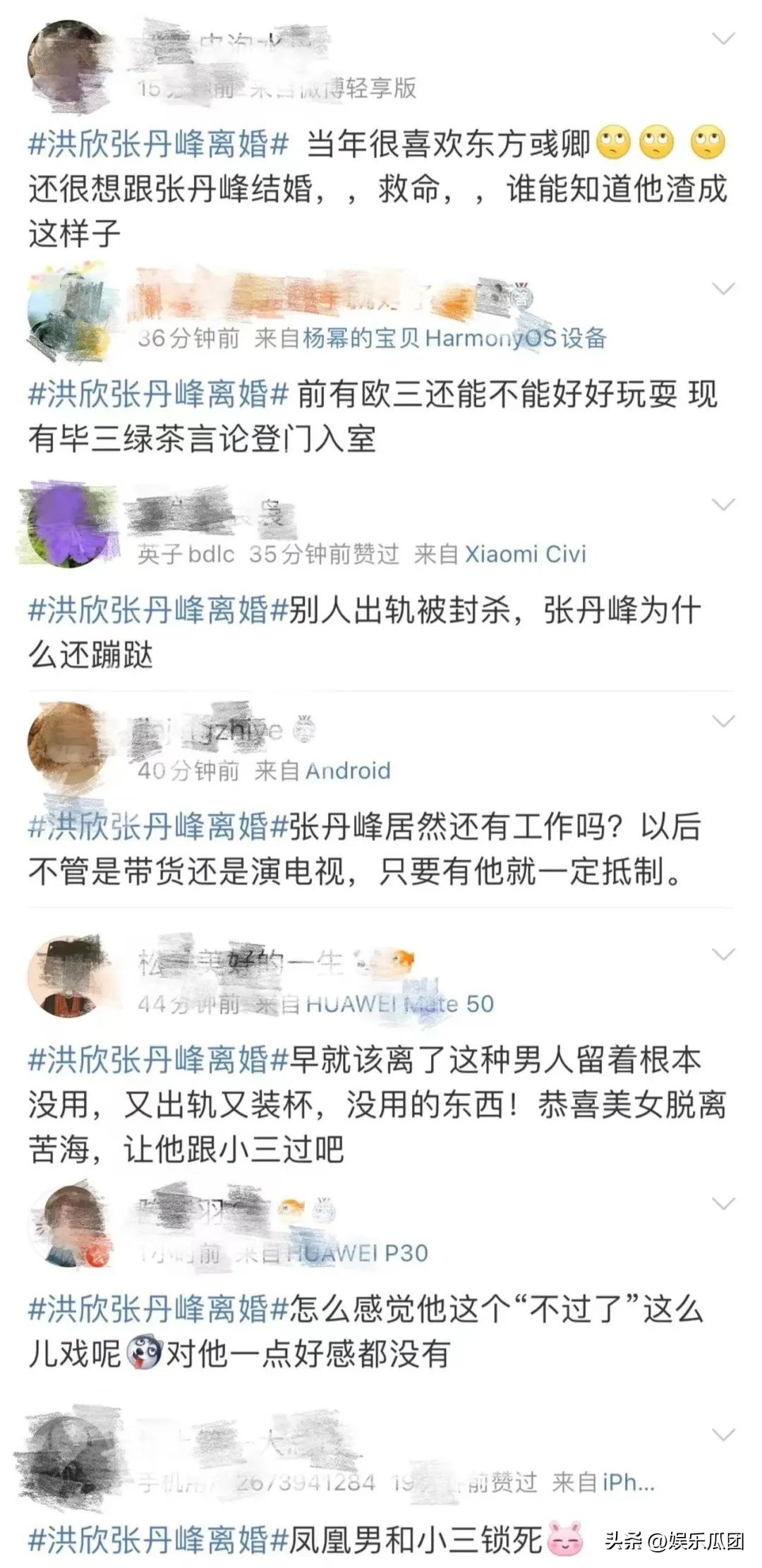Click the first commenter's profile avatar
762x1568 pixels.
(x=67, y=60)
